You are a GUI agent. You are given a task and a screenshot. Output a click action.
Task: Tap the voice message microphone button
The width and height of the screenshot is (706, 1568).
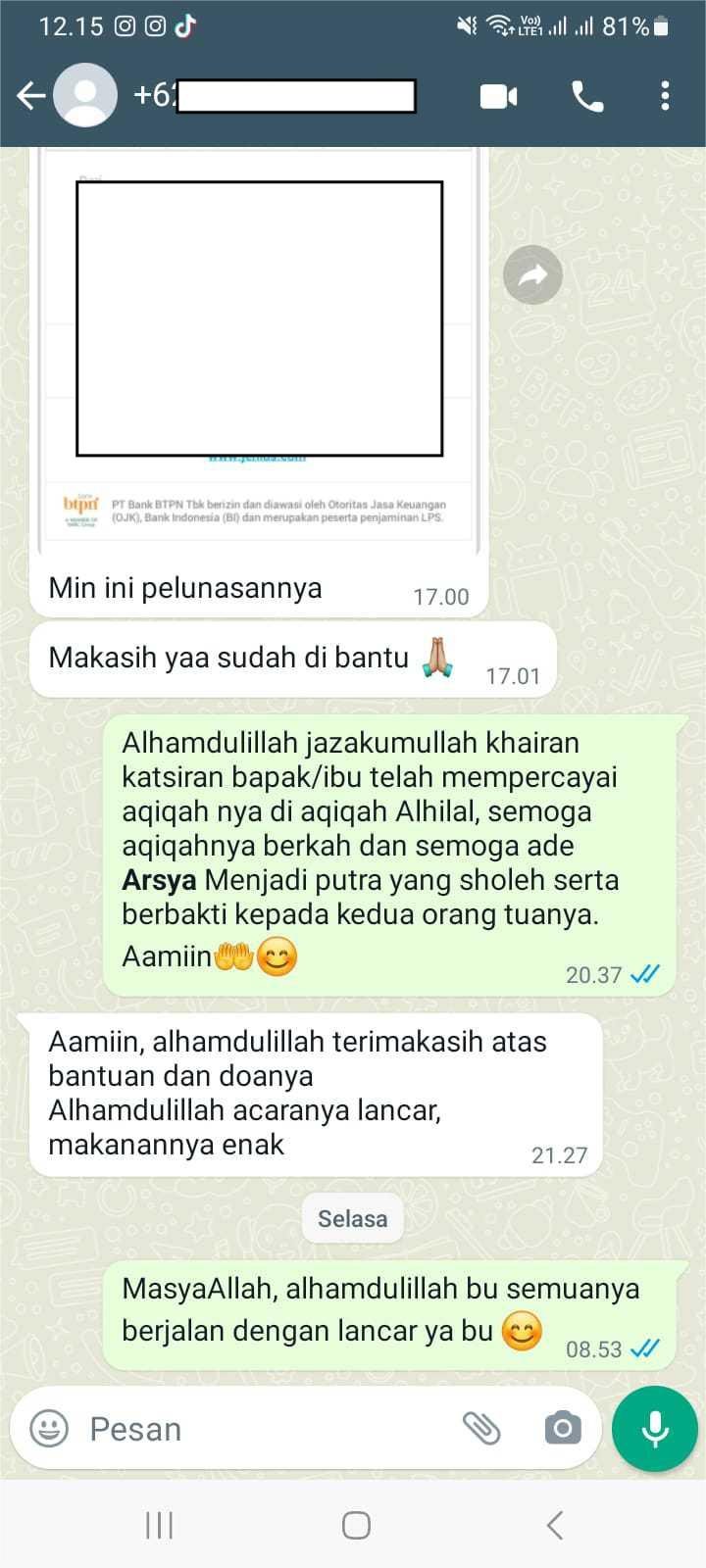[654, 1429]
